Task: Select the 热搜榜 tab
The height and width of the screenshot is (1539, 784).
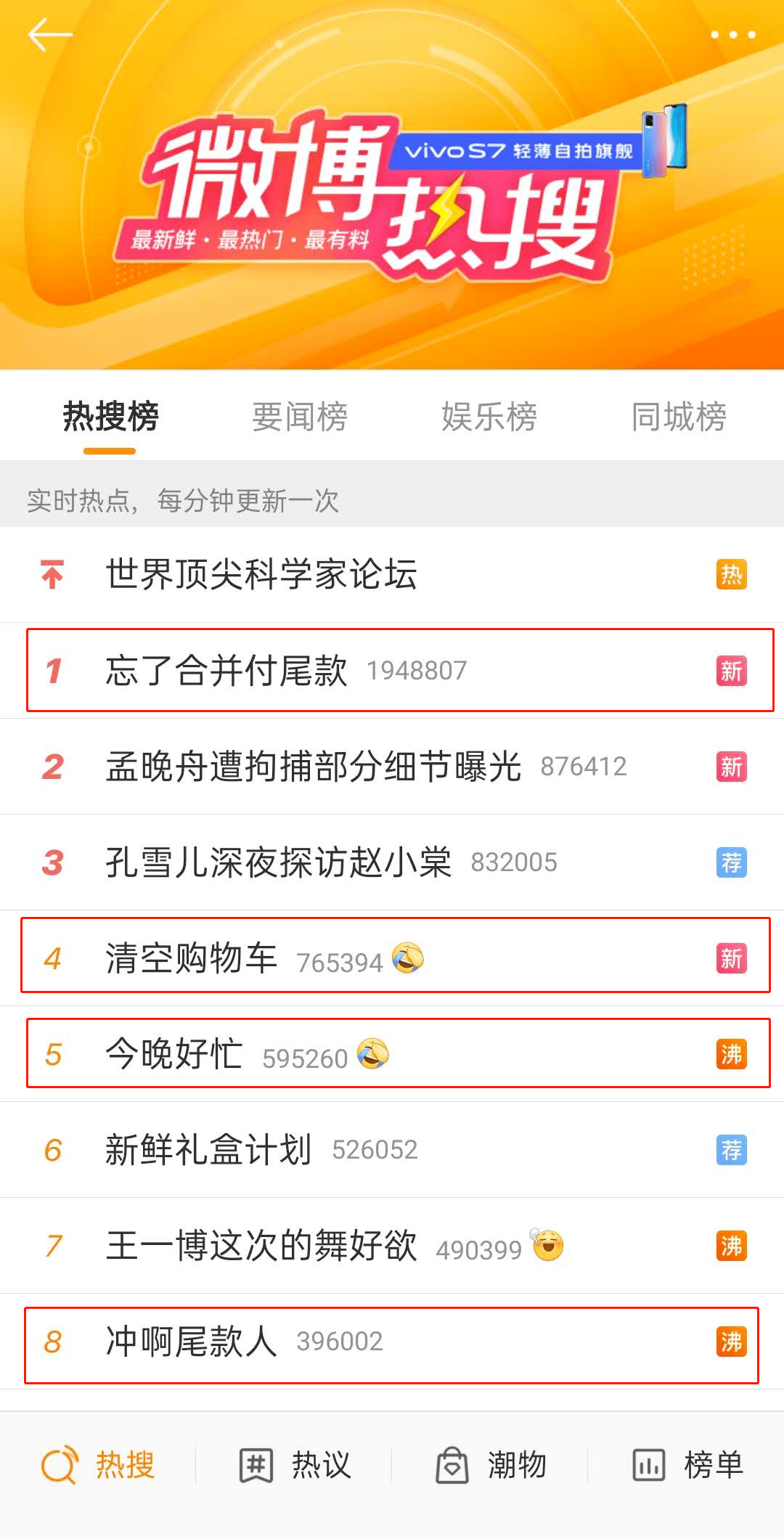Action: (x=110, y=417)
